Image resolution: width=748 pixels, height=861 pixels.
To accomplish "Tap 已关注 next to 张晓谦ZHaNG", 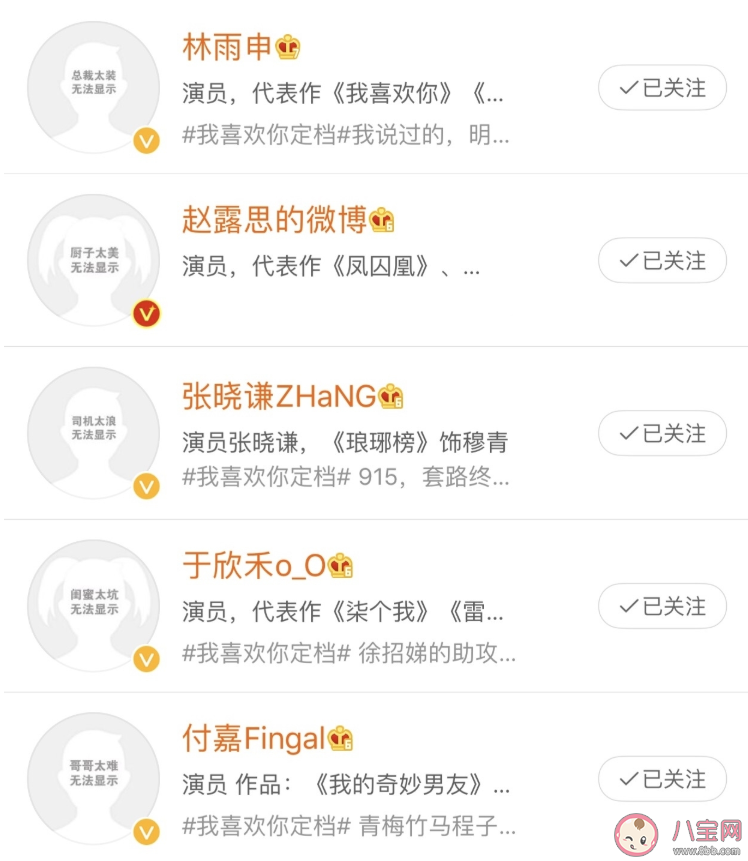I will (662, 433).
